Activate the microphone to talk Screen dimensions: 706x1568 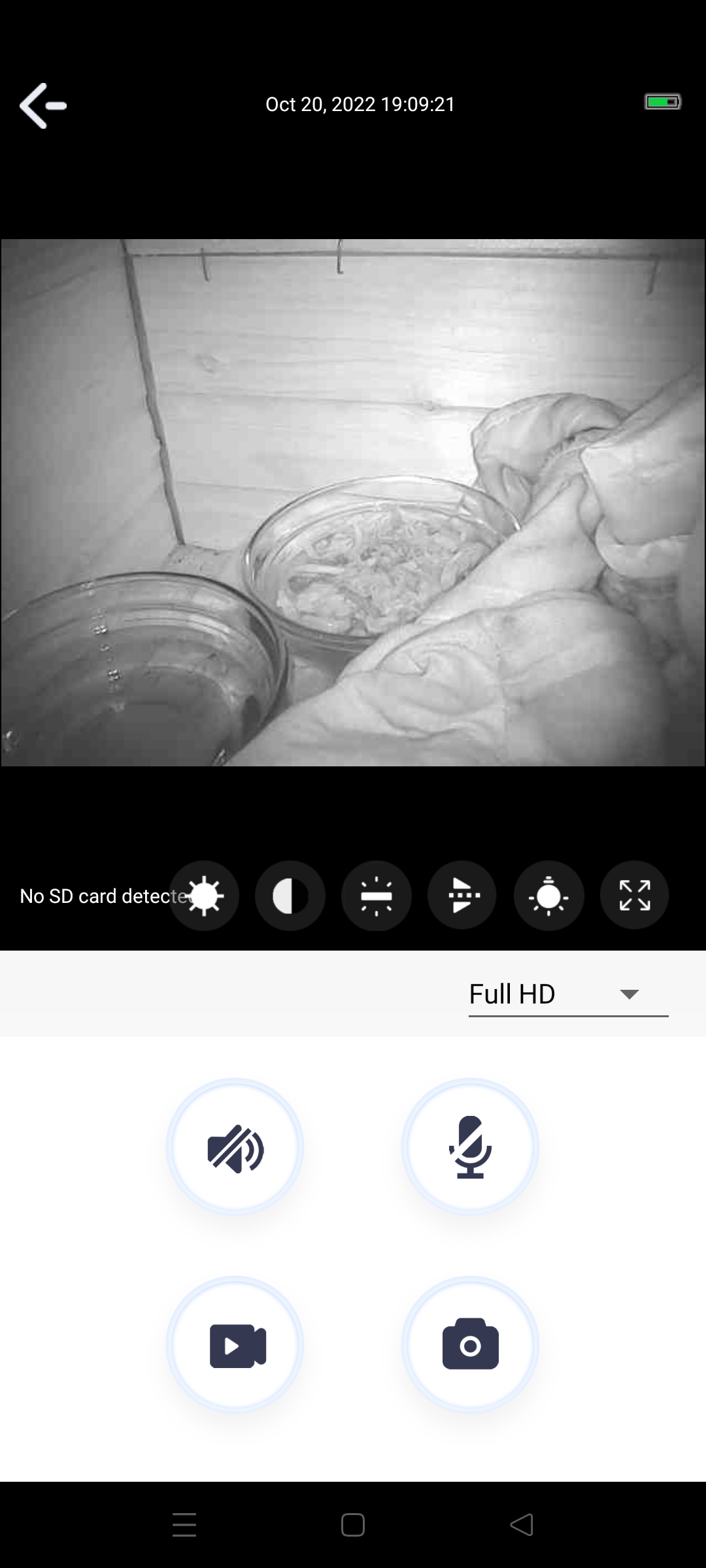(470, 1147)
